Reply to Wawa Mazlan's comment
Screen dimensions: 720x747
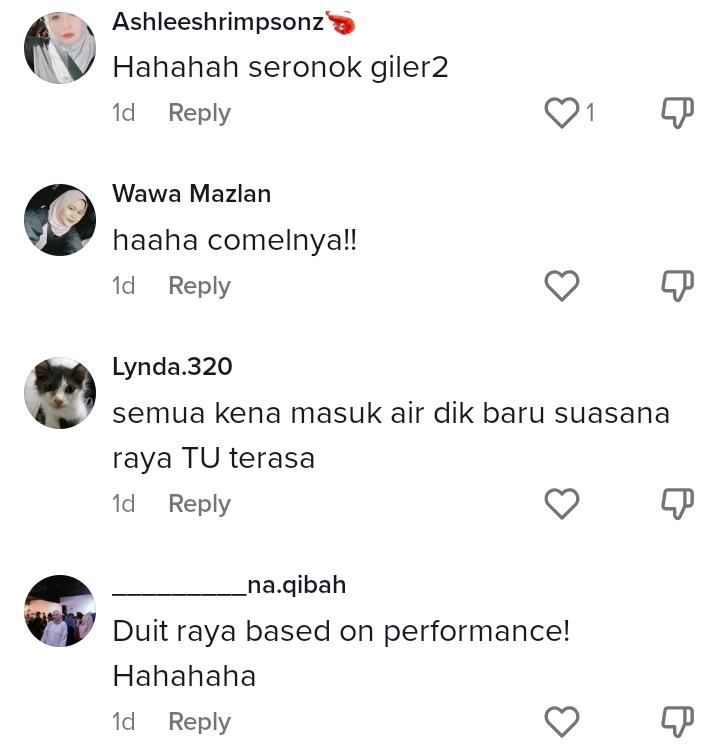(x=199, y=286)
